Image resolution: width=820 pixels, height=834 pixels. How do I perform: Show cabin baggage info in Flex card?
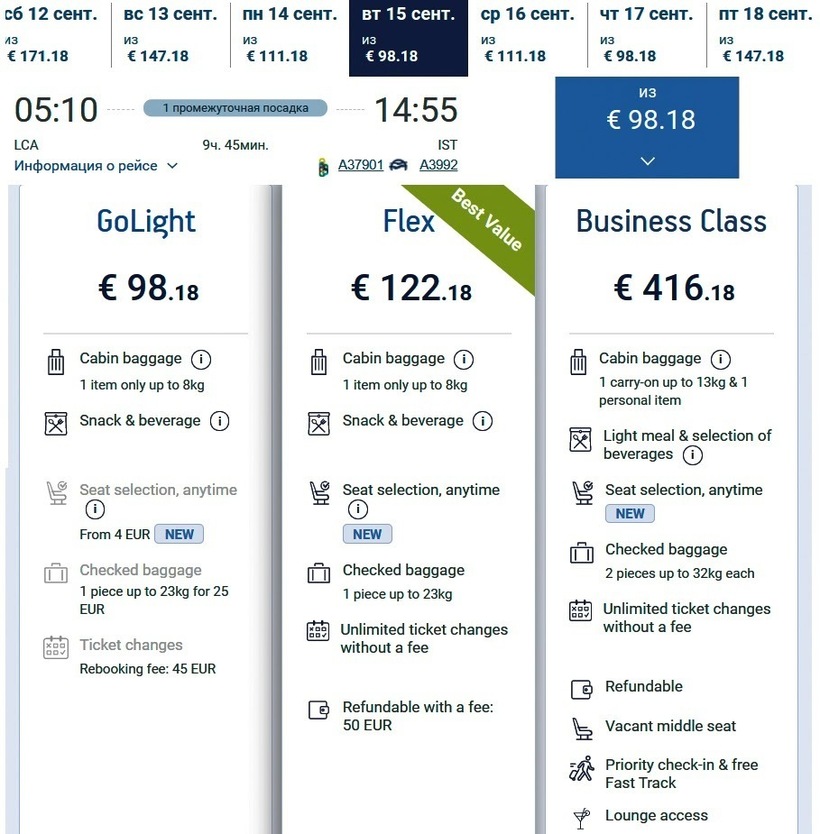pos(464,359)
